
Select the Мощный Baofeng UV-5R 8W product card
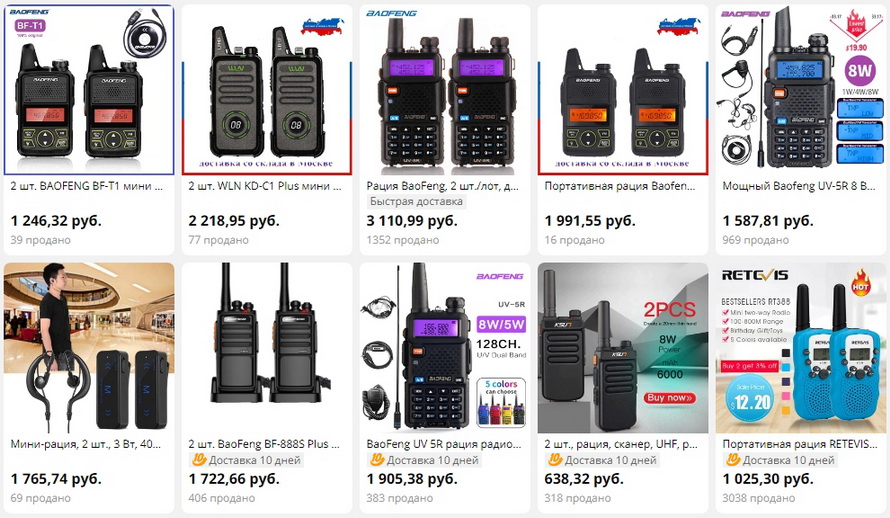click(x=799, y=185)
